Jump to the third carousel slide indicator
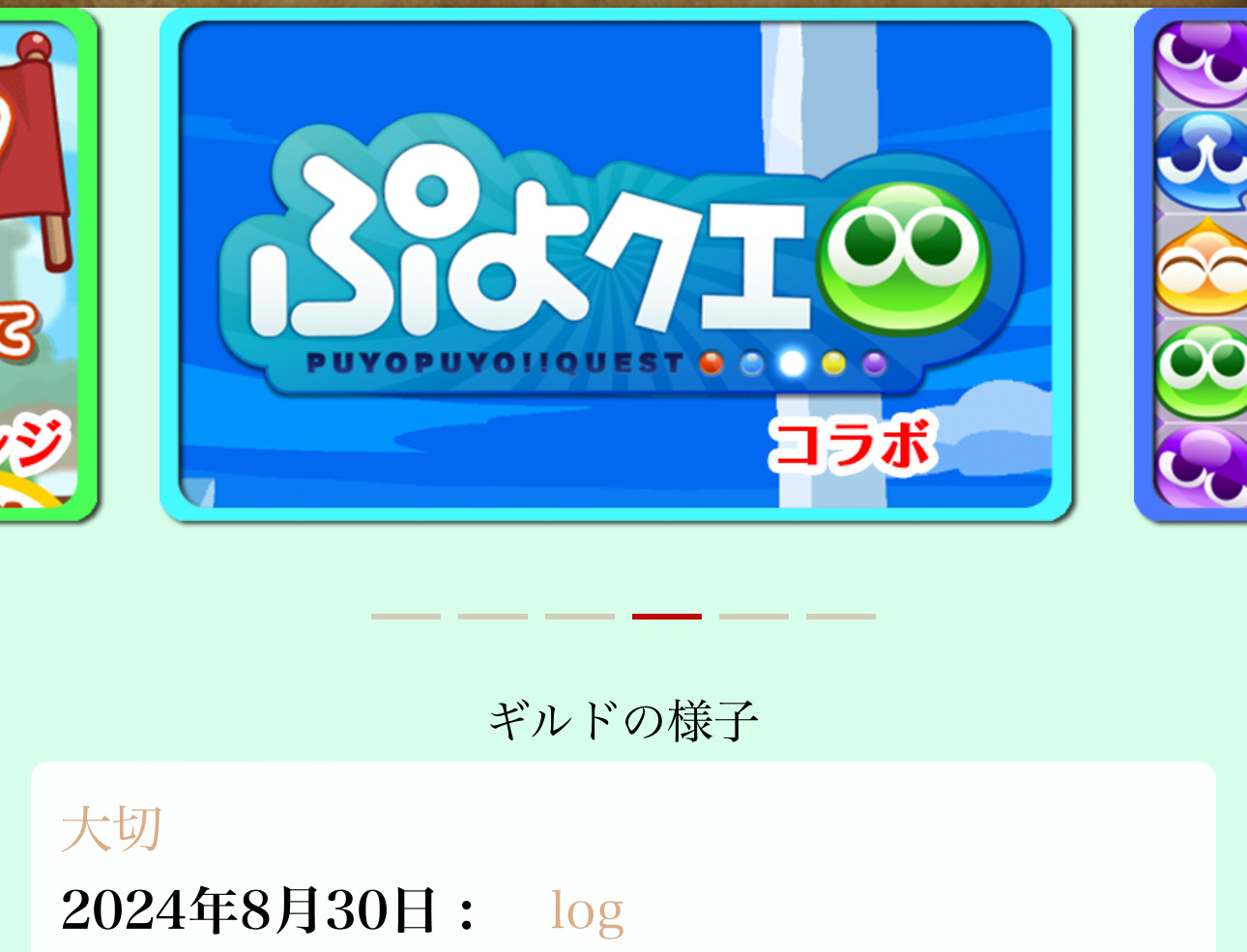 (x=580, y=616)
